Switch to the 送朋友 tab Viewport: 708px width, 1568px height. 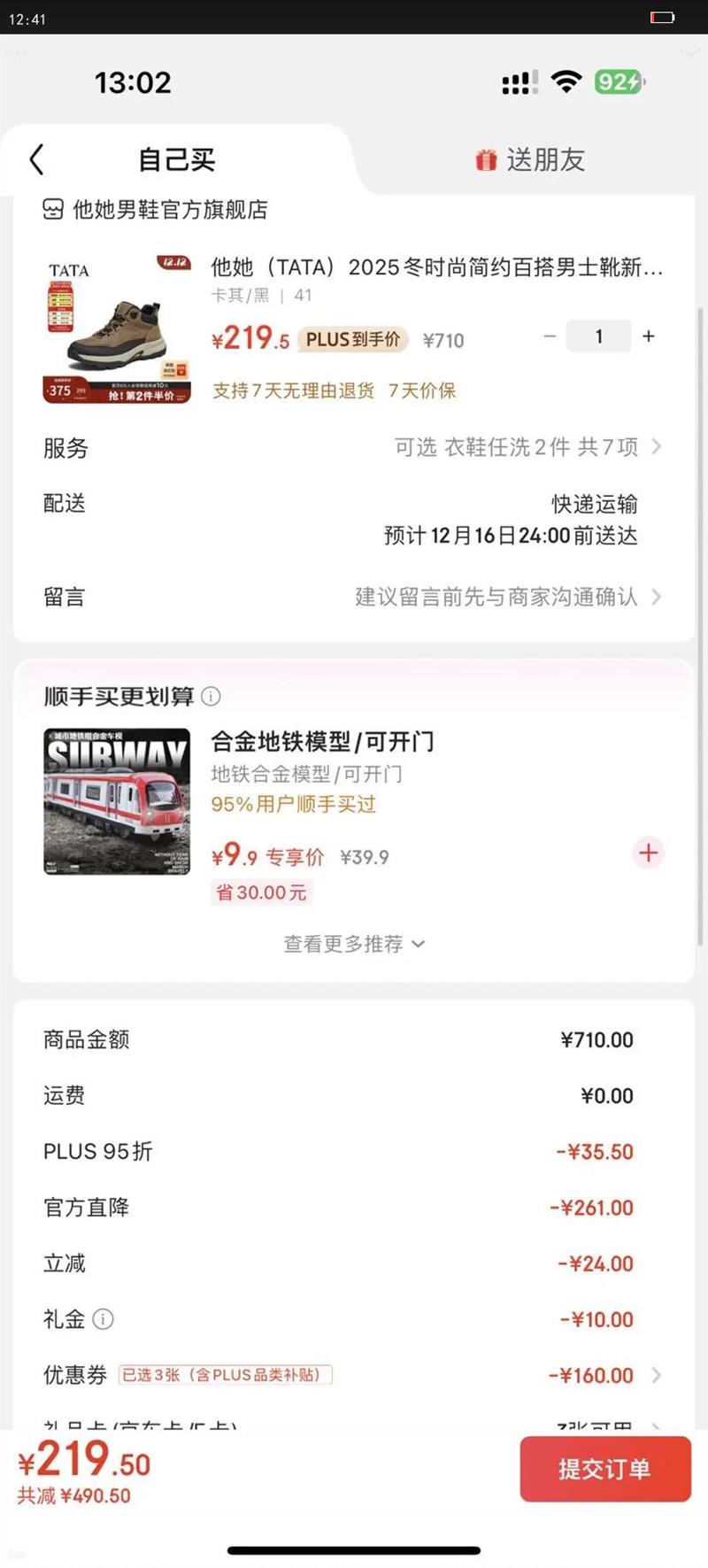point(531,160)
